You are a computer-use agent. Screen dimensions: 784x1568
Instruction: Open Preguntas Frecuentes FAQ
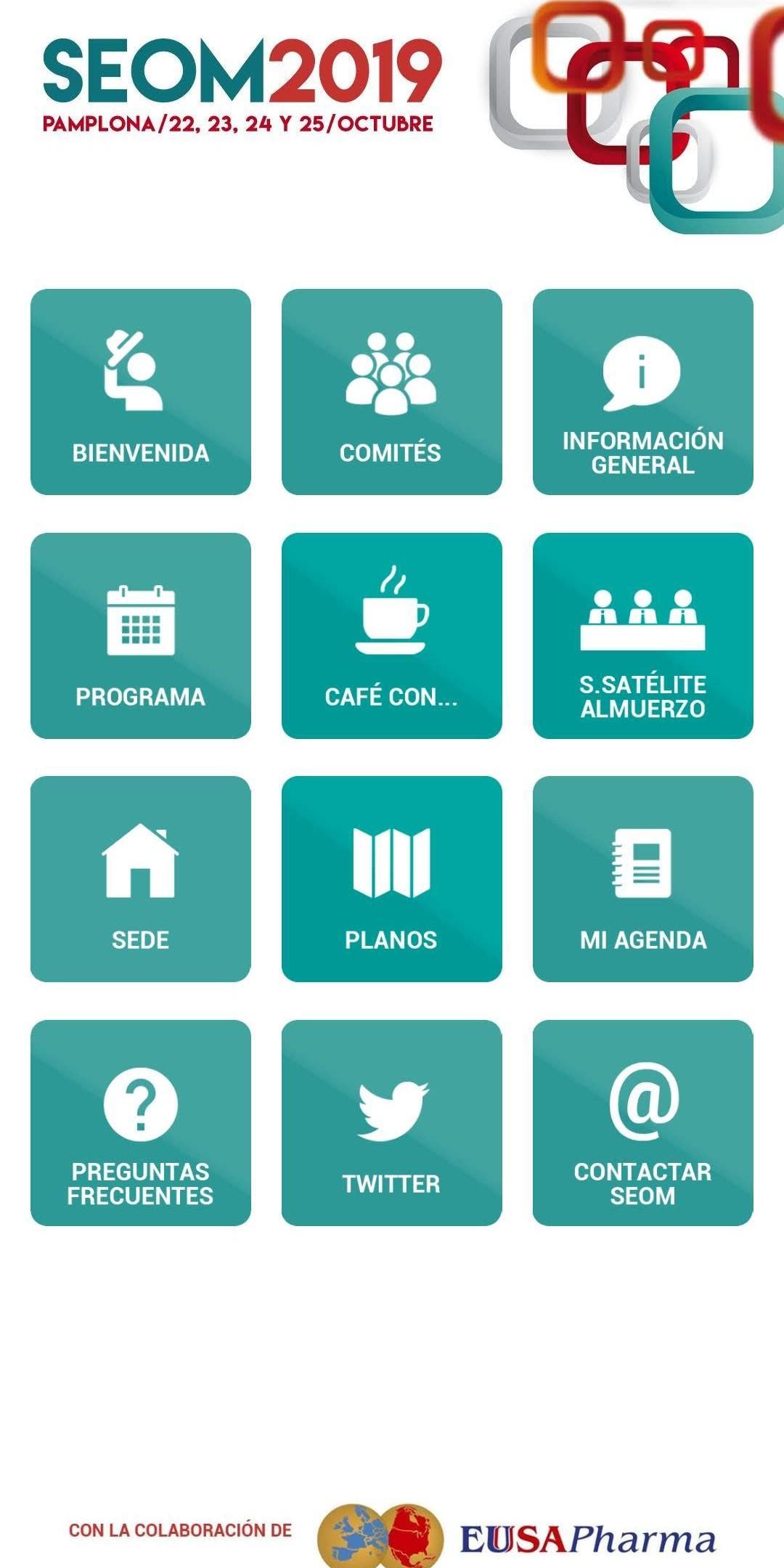140,1123
